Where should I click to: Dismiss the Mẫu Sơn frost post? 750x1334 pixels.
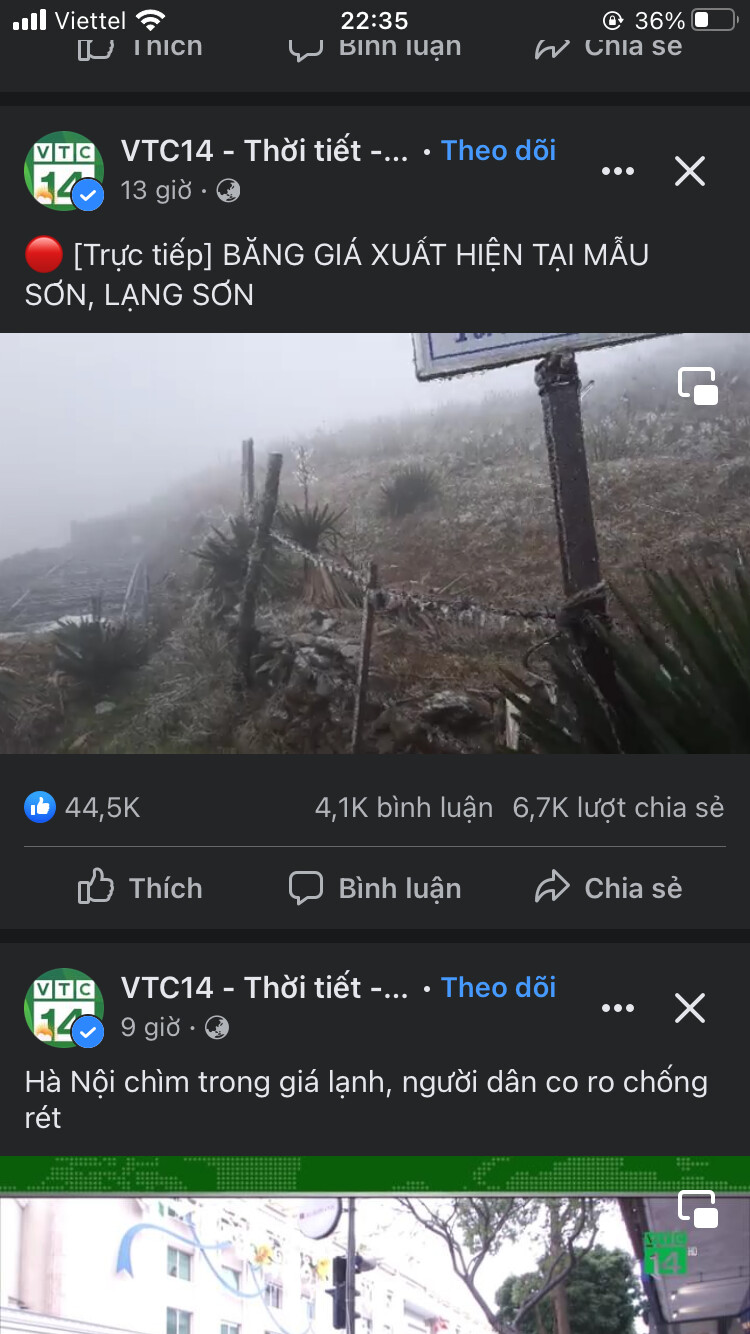click(x=690, y=171)
